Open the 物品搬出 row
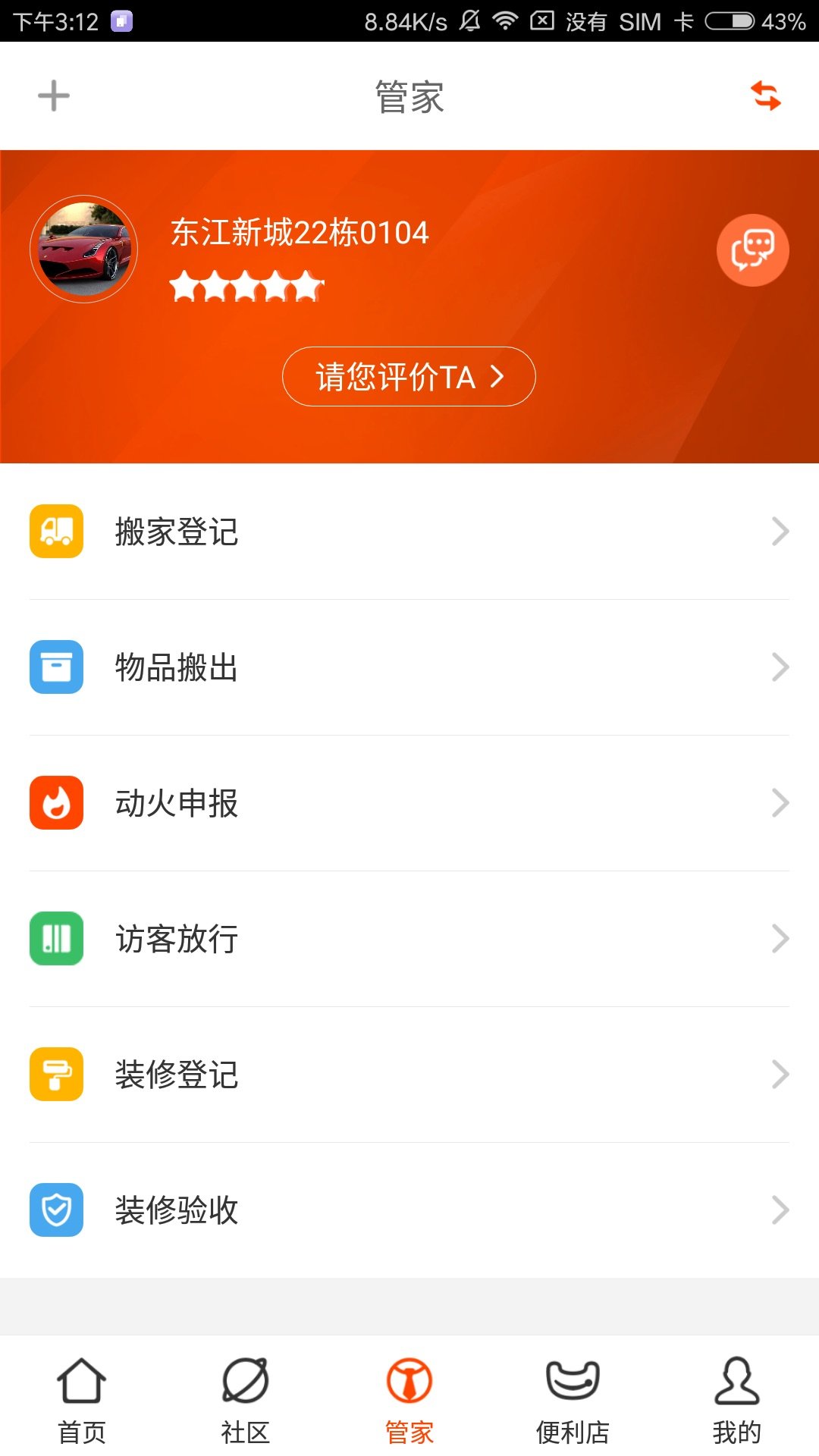This screenshot has width=819, height=1456. click(x=409, y=667)
